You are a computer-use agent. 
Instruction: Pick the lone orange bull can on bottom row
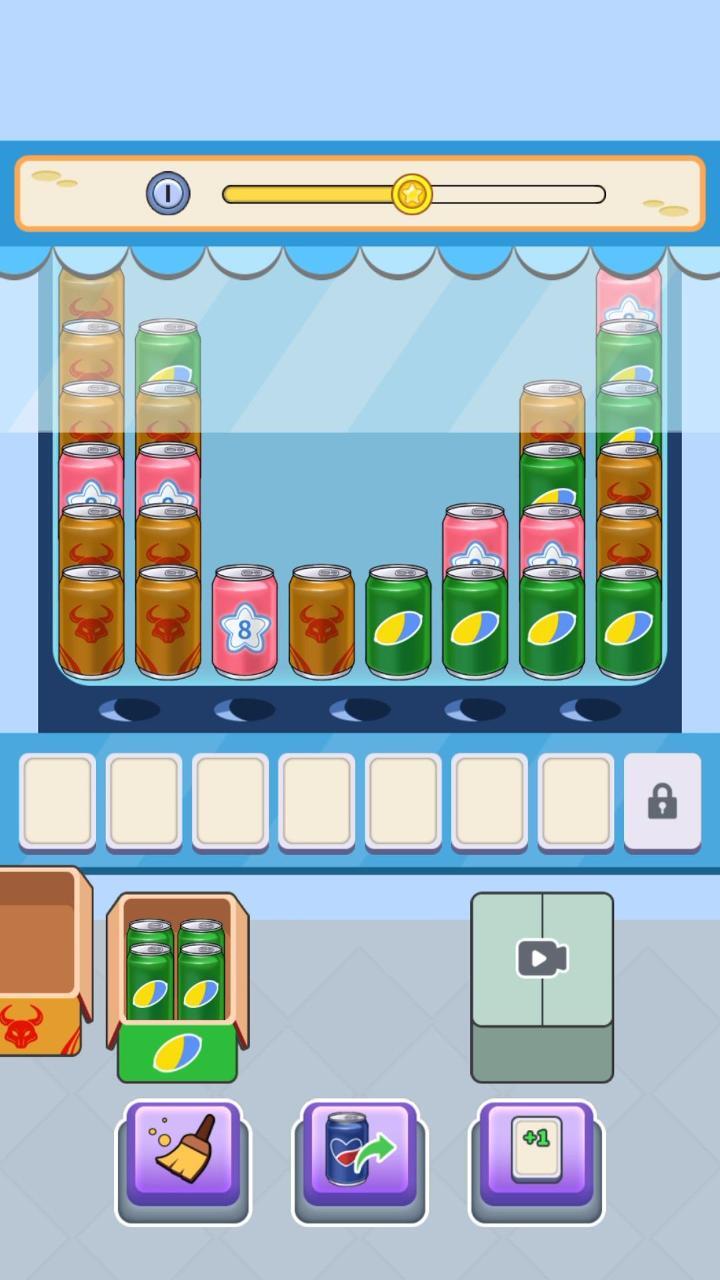point(321,624)
